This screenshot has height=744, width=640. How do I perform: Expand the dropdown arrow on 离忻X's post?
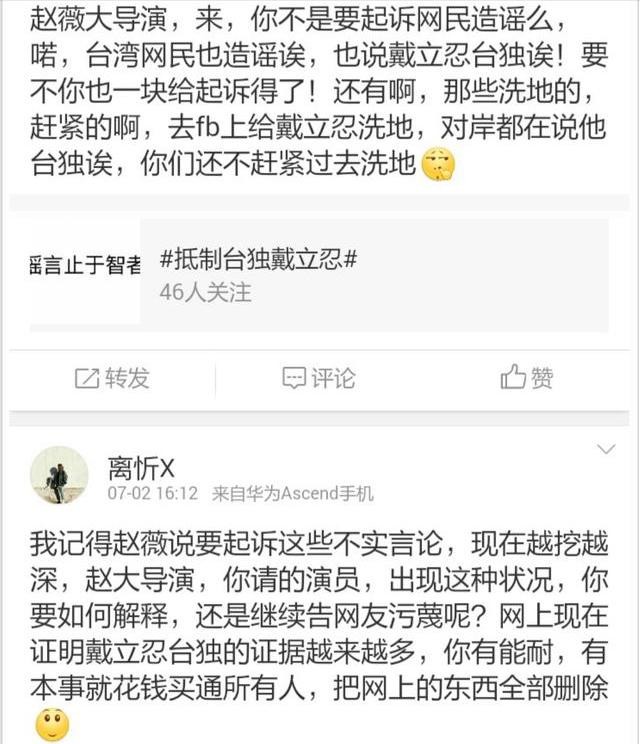(606, 450)
